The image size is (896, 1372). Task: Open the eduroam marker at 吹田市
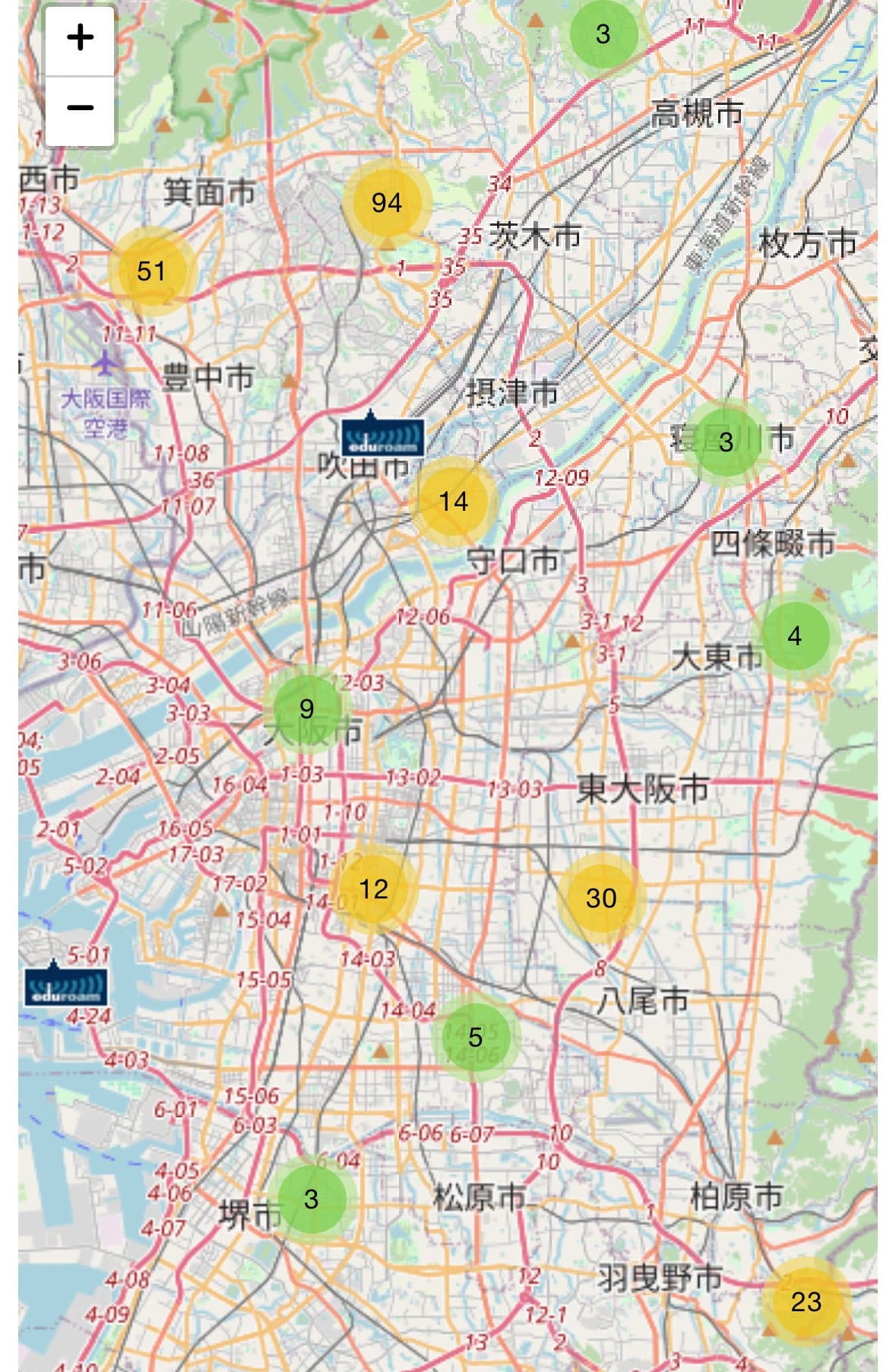coord(382,435)
